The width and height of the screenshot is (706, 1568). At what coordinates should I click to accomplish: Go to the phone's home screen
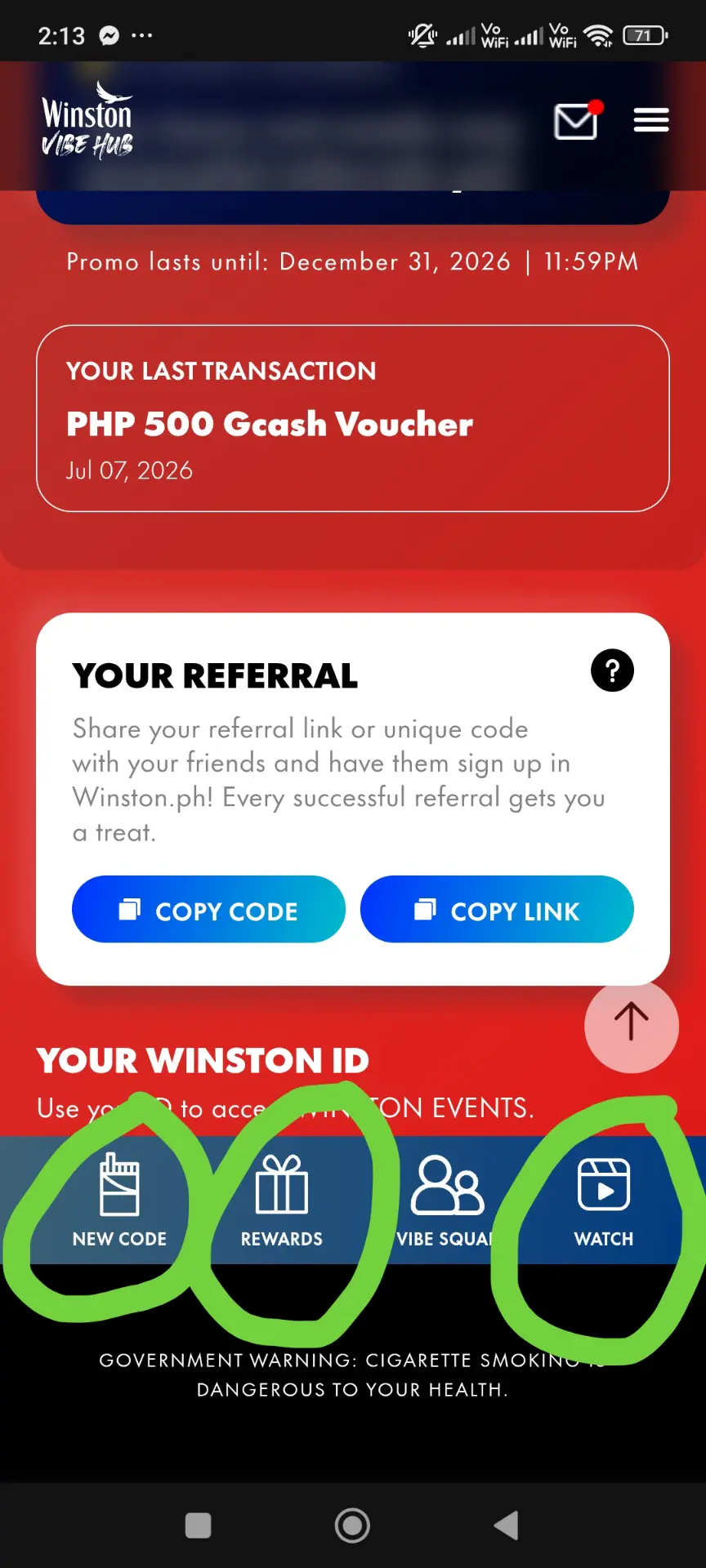click(x=352, y=1525)
